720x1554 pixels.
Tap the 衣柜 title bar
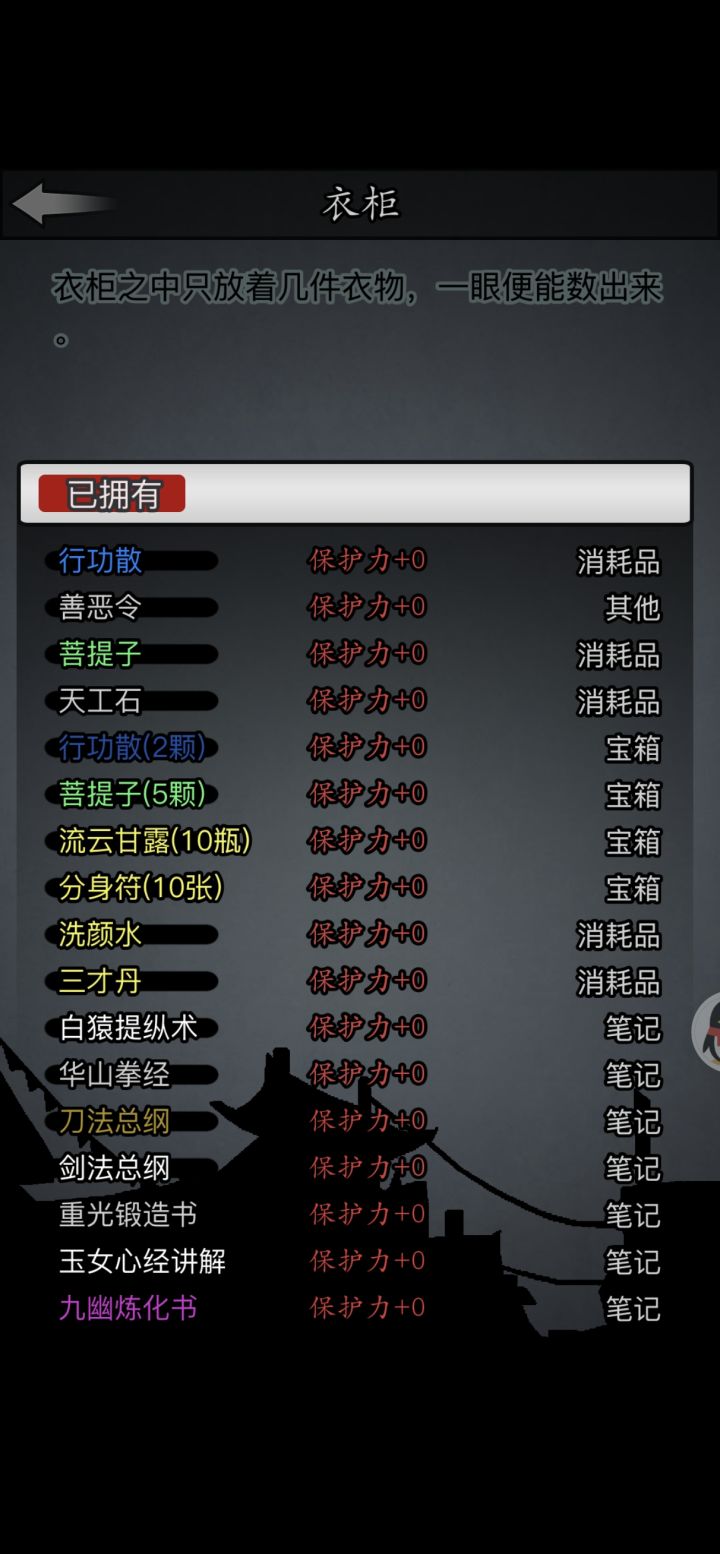click(x=360, y=203)
